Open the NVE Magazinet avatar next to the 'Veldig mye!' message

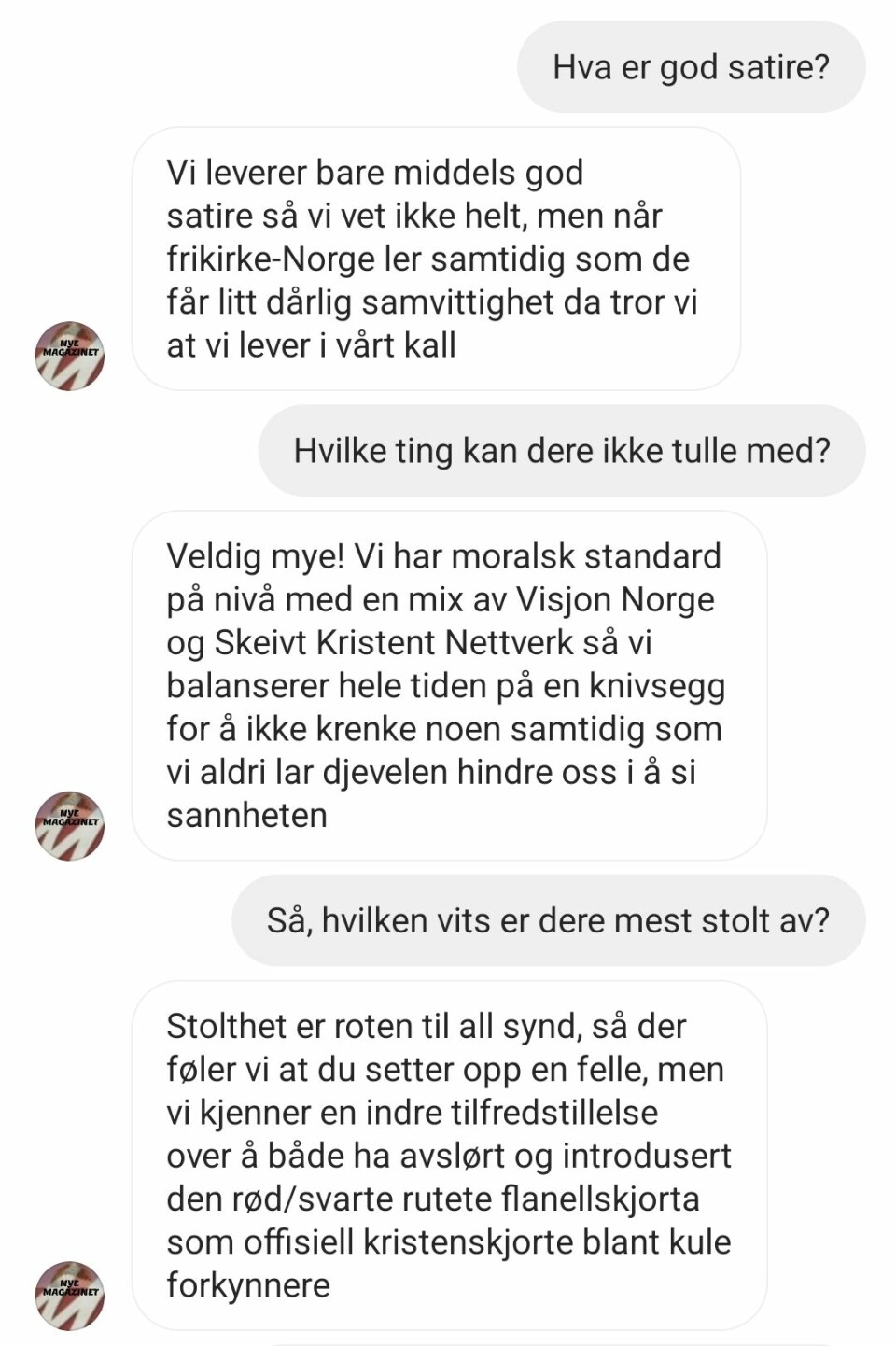point(70,826)
